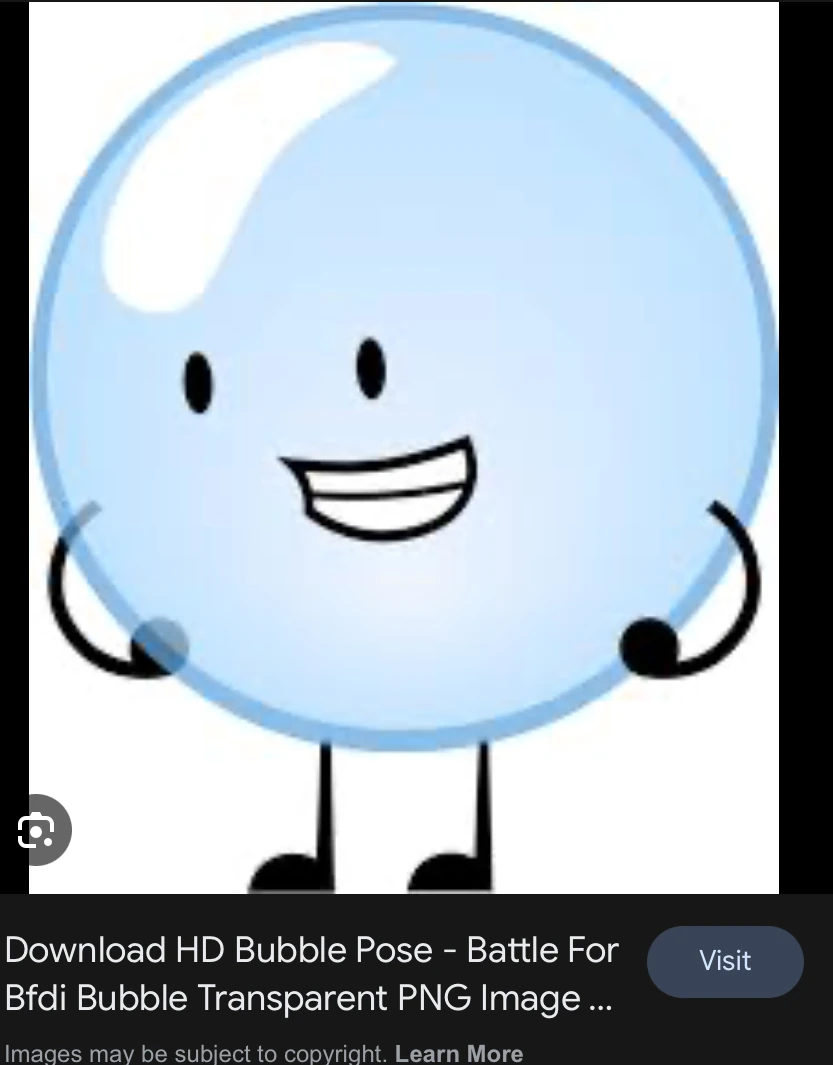The image size is (833, 1065).
Task: Search this image with Google Lens
Action: 36,829
